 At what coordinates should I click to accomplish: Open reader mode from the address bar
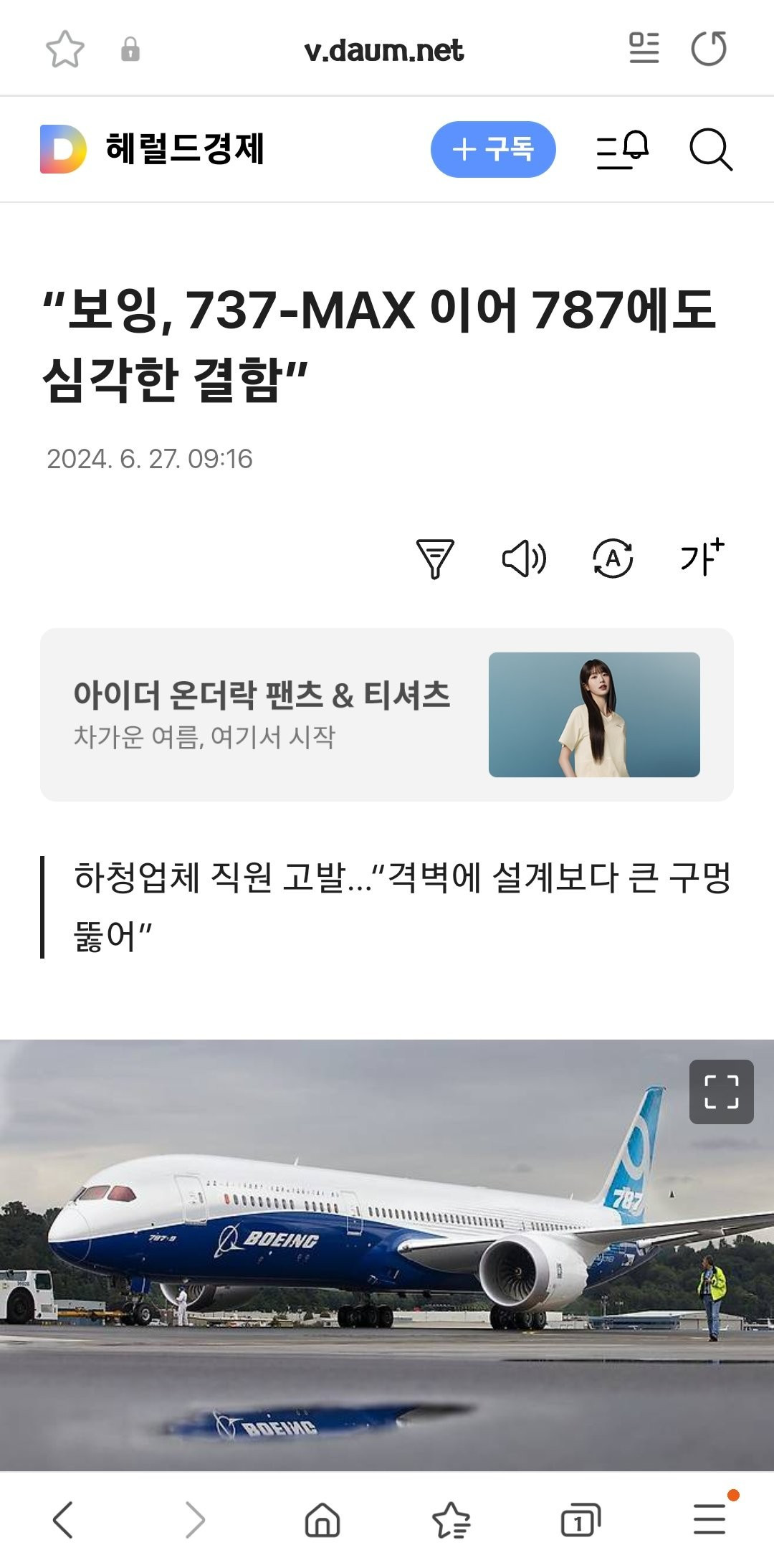pyautogui.click(x=644, y=49)
